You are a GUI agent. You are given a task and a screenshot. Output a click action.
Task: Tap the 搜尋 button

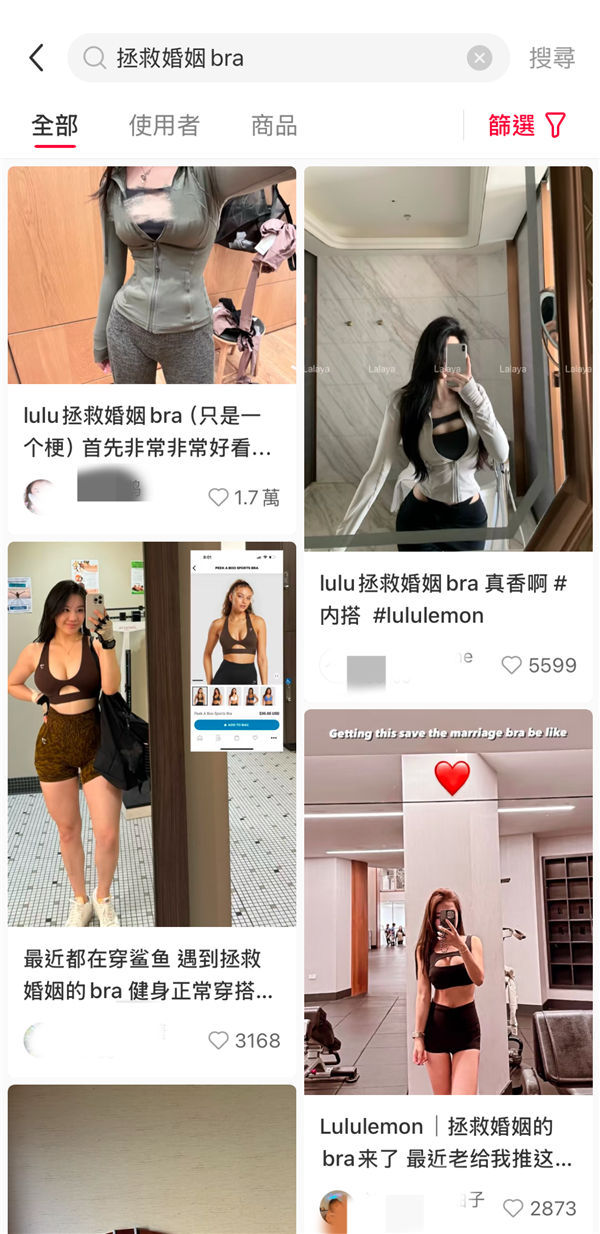point(552,58)
